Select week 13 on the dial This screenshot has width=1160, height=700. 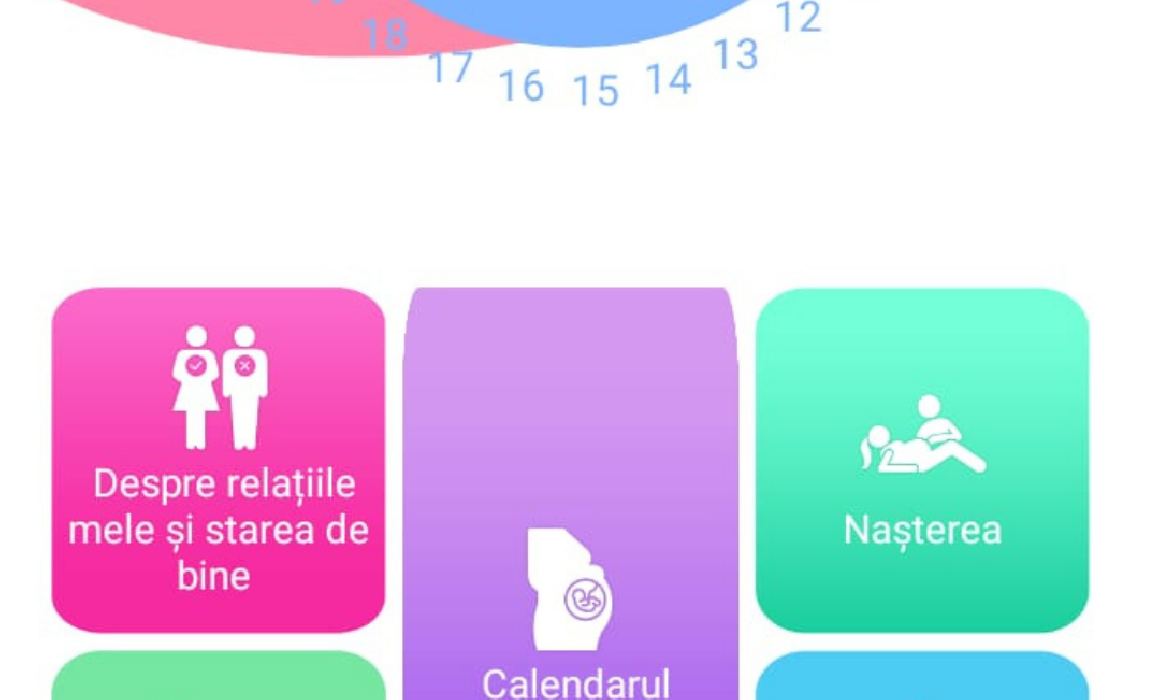click(735, 55)
